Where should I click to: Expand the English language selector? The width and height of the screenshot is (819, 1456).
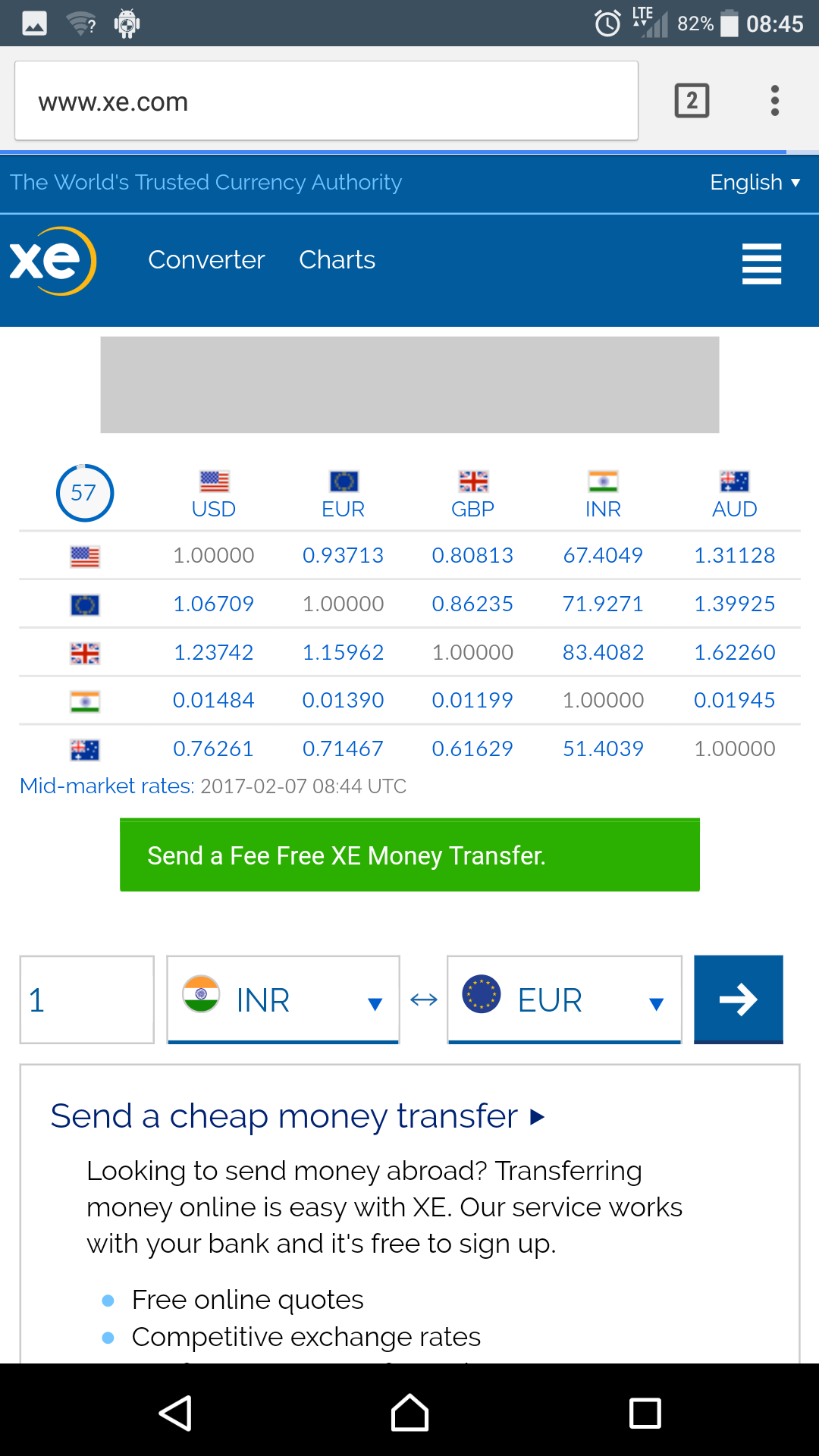coord(755,182)
